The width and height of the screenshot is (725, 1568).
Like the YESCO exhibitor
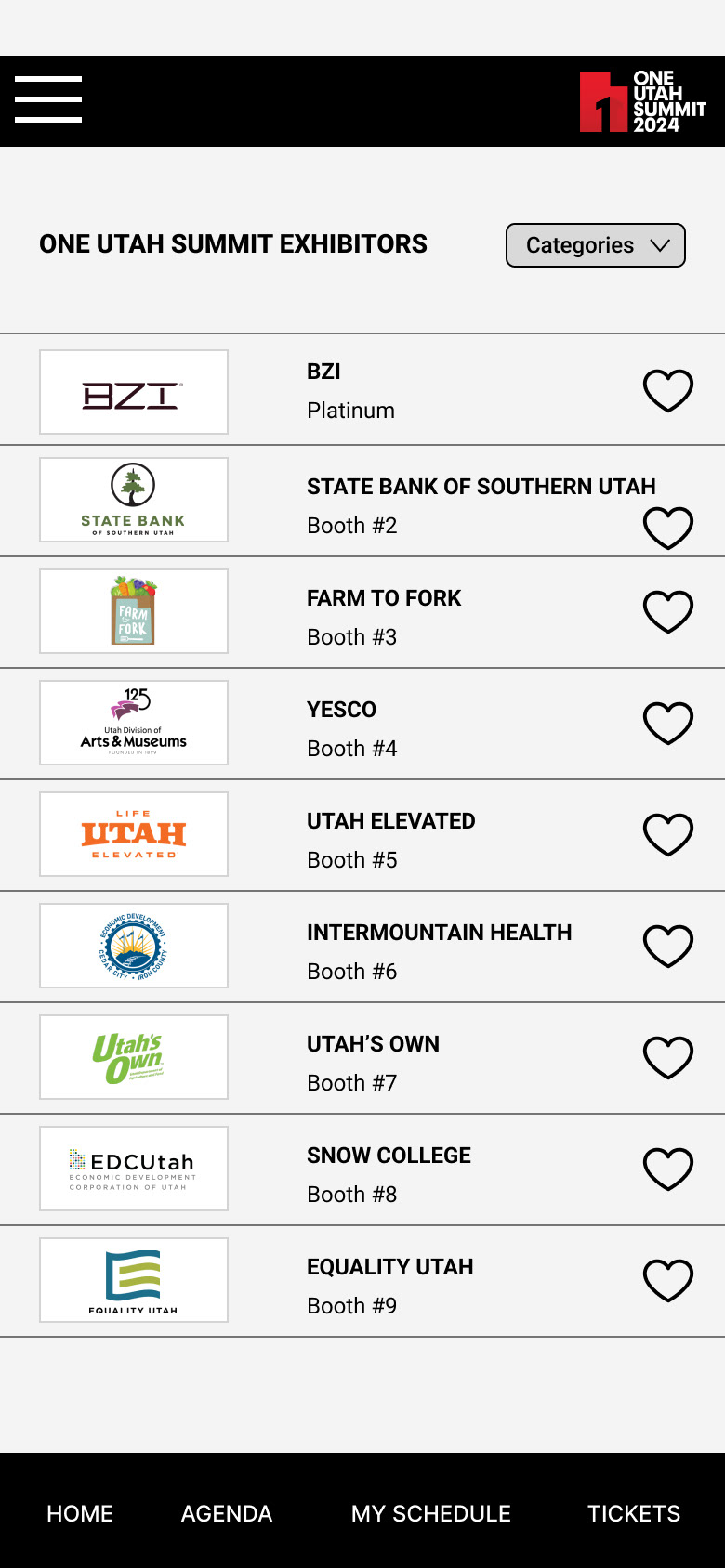click(668, 723)
